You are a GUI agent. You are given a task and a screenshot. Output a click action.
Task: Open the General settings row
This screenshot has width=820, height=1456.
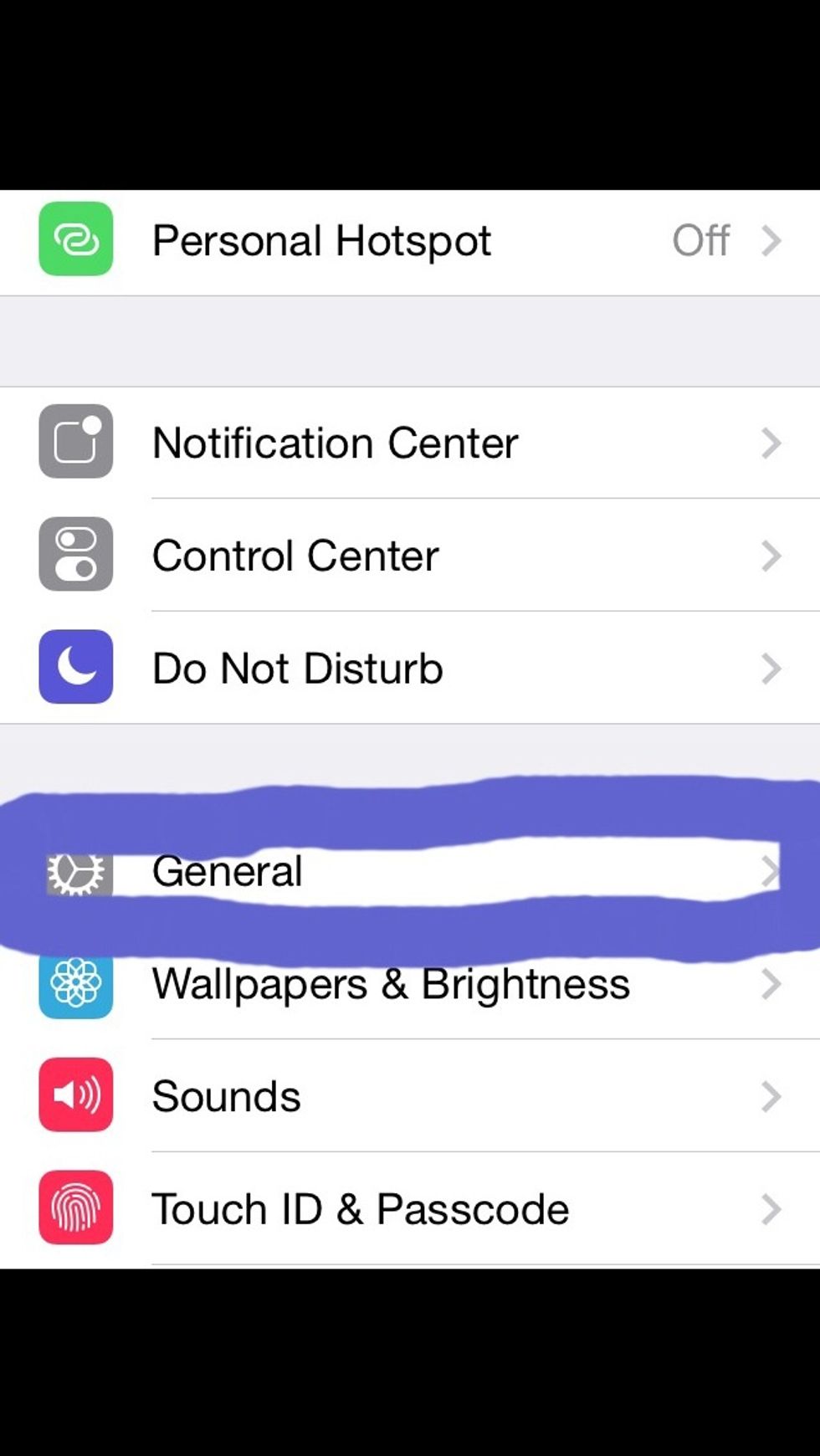tap(410, 871)
